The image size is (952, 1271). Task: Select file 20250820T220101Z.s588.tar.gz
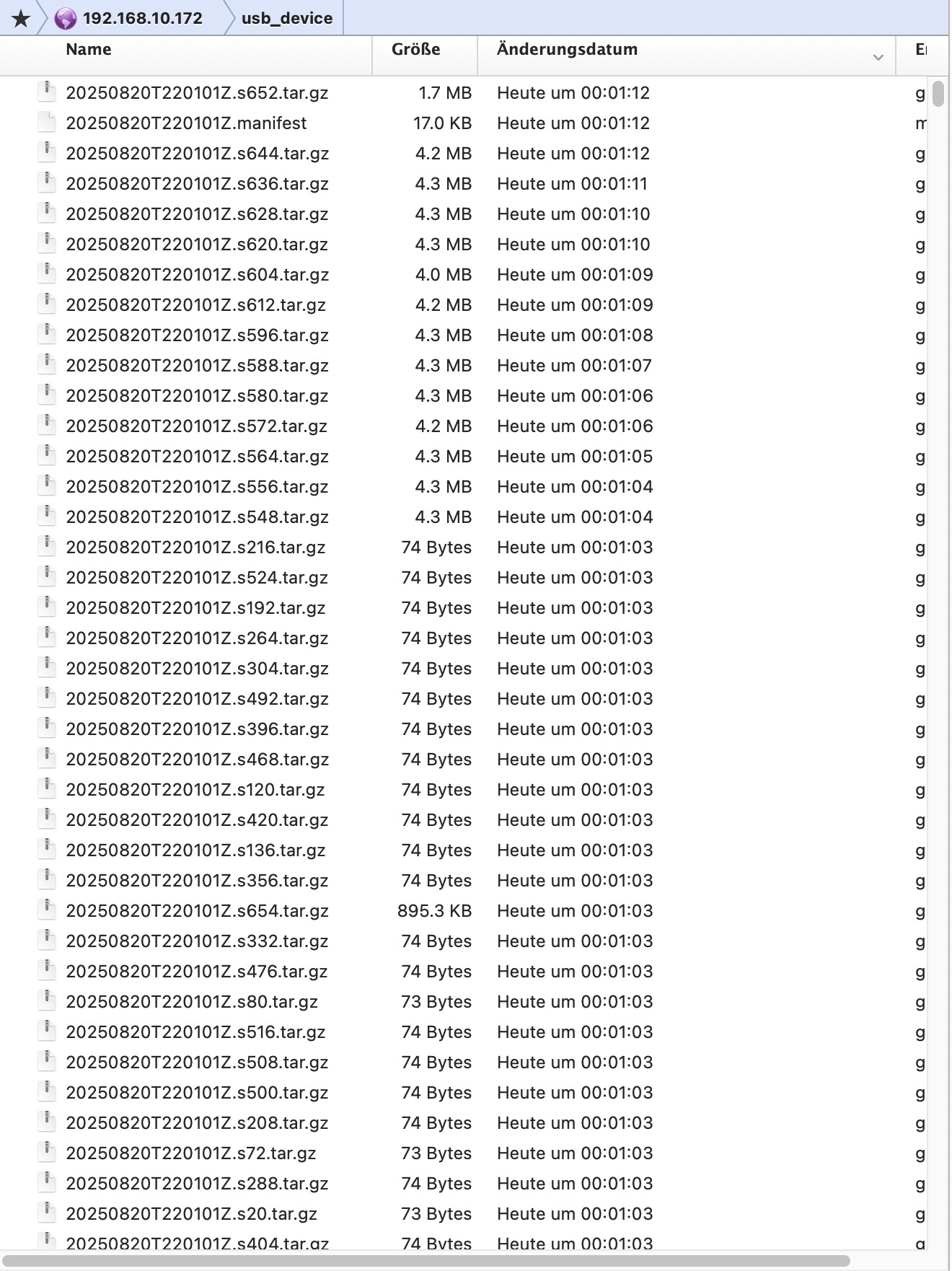pos(197,366)
